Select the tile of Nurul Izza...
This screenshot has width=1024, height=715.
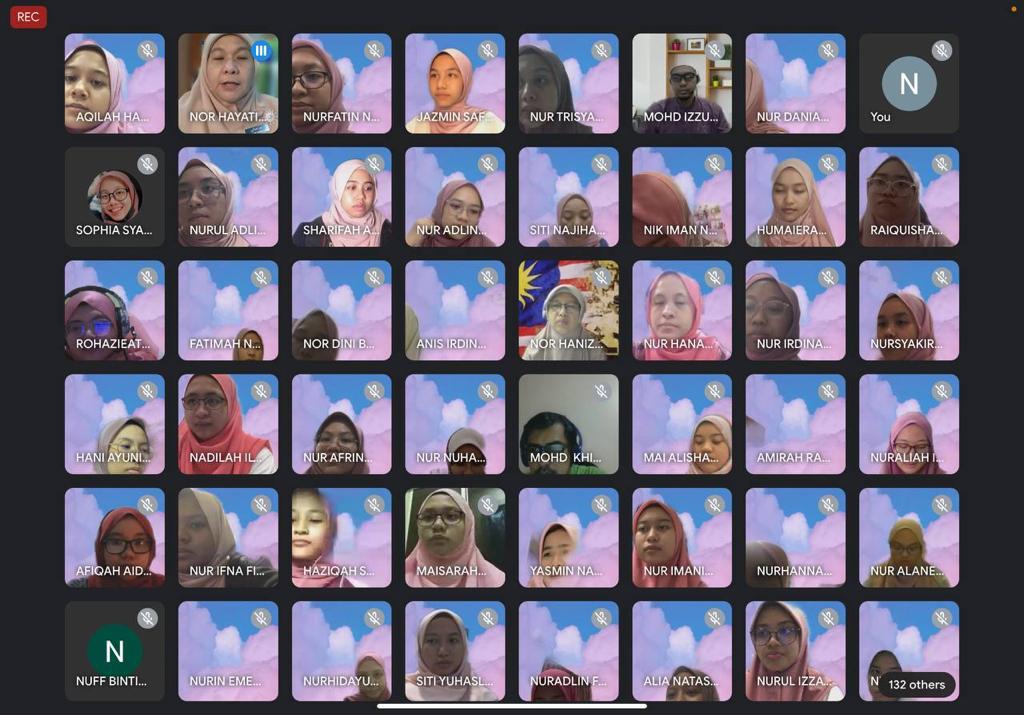coord(795,651)
